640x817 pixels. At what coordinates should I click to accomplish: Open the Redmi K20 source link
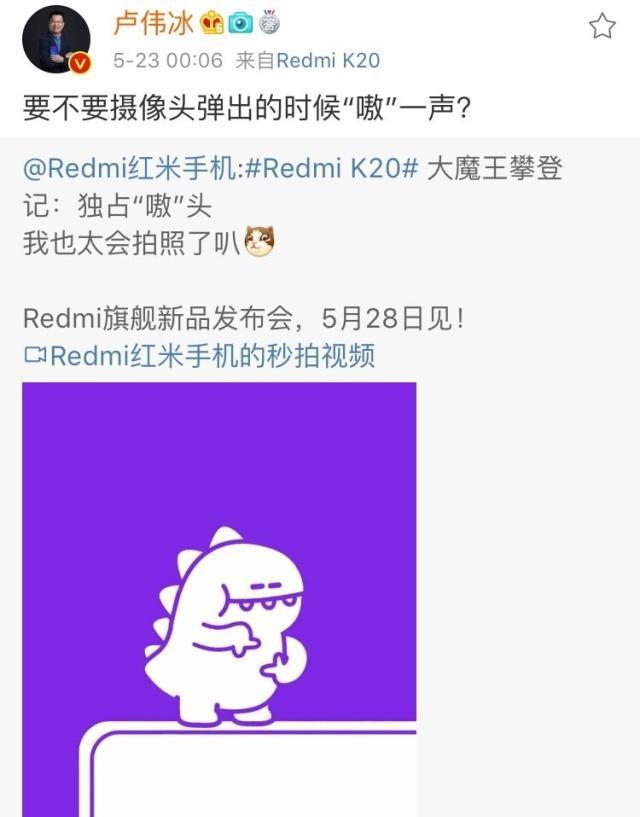click(328, 60)
